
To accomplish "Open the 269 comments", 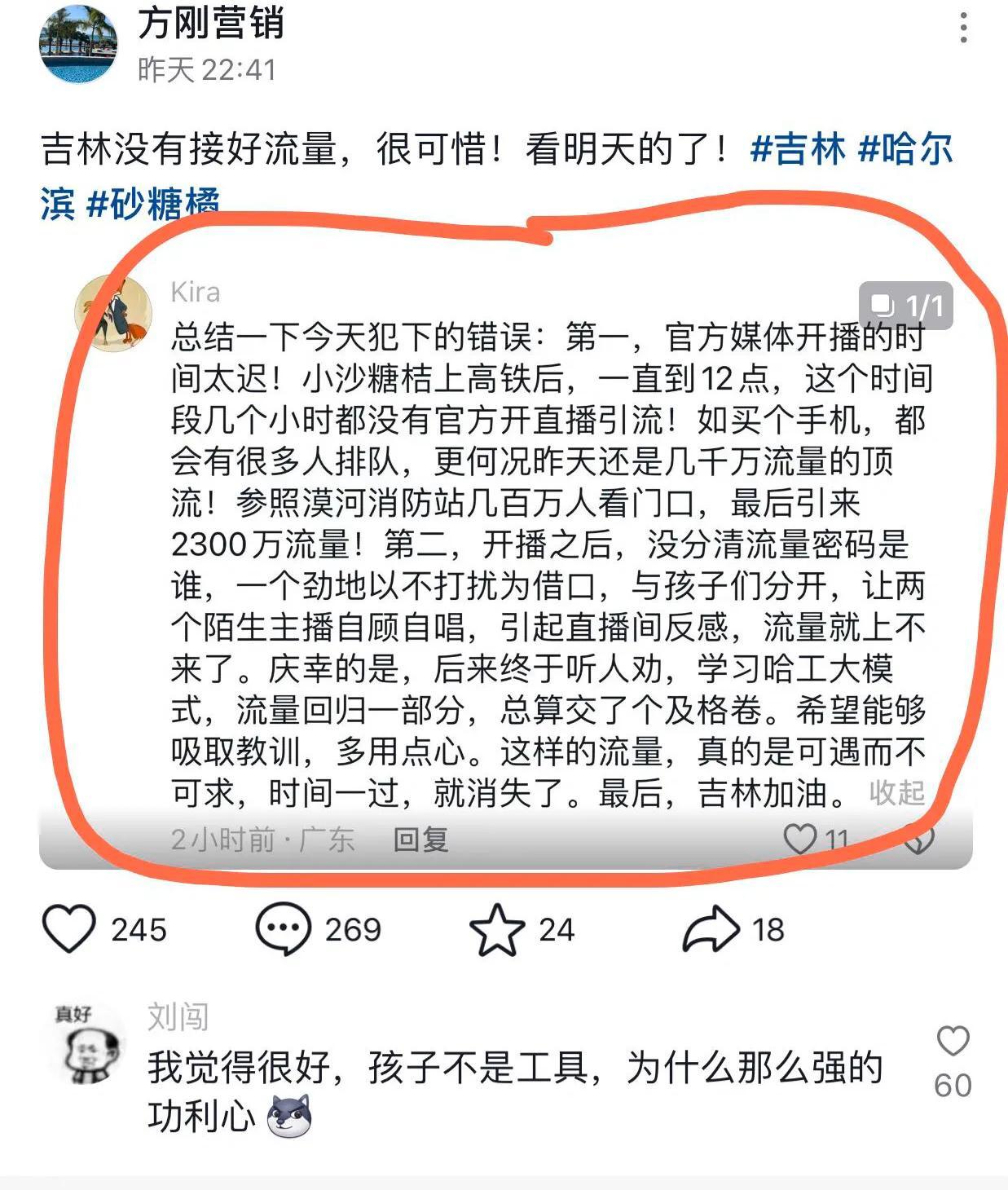I will click(x=283, y=929).
